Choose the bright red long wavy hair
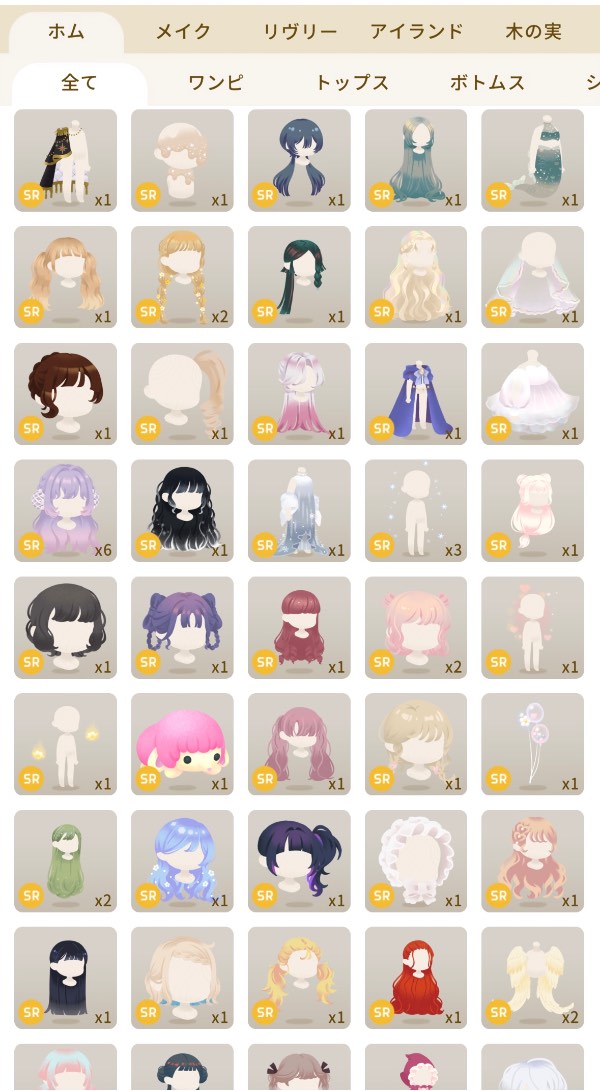The width and height of the screenshot is (600, 1091). 416,977
